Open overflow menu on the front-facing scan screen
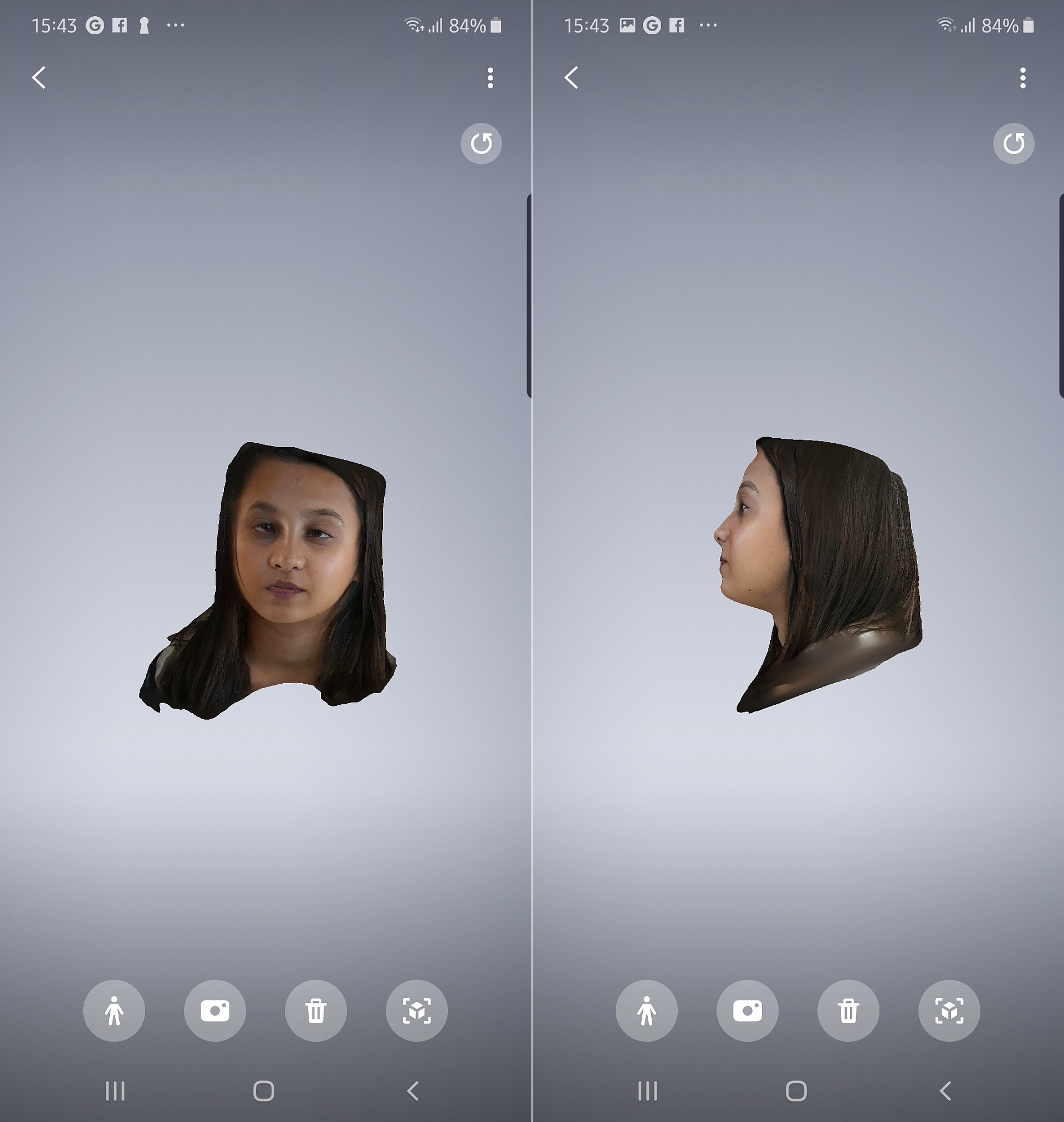The width and height of the screenshot is (1064, 1122). tap(490, 78)
